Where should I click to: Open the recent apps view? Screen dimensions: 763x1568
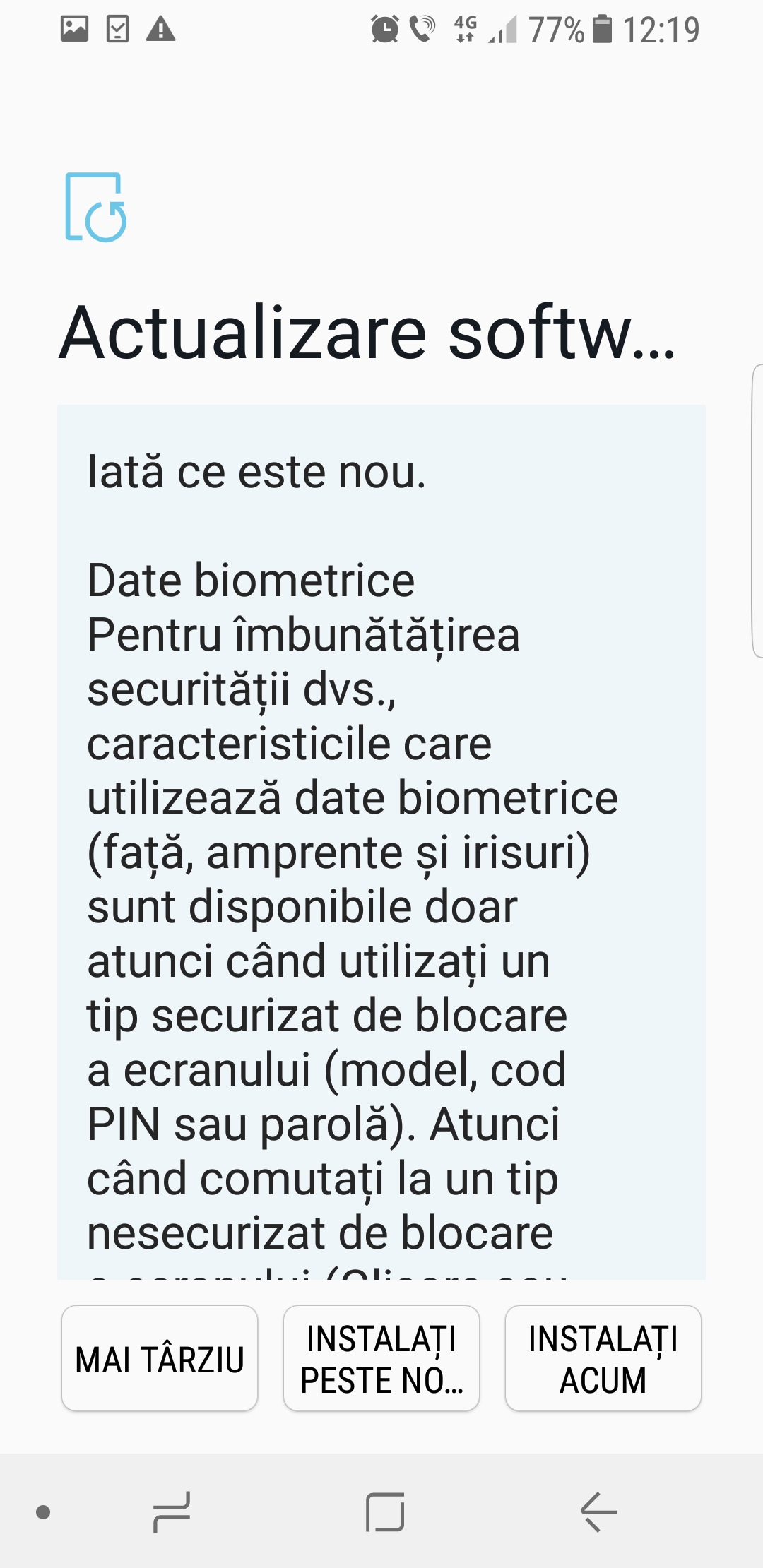point(172,1511)
